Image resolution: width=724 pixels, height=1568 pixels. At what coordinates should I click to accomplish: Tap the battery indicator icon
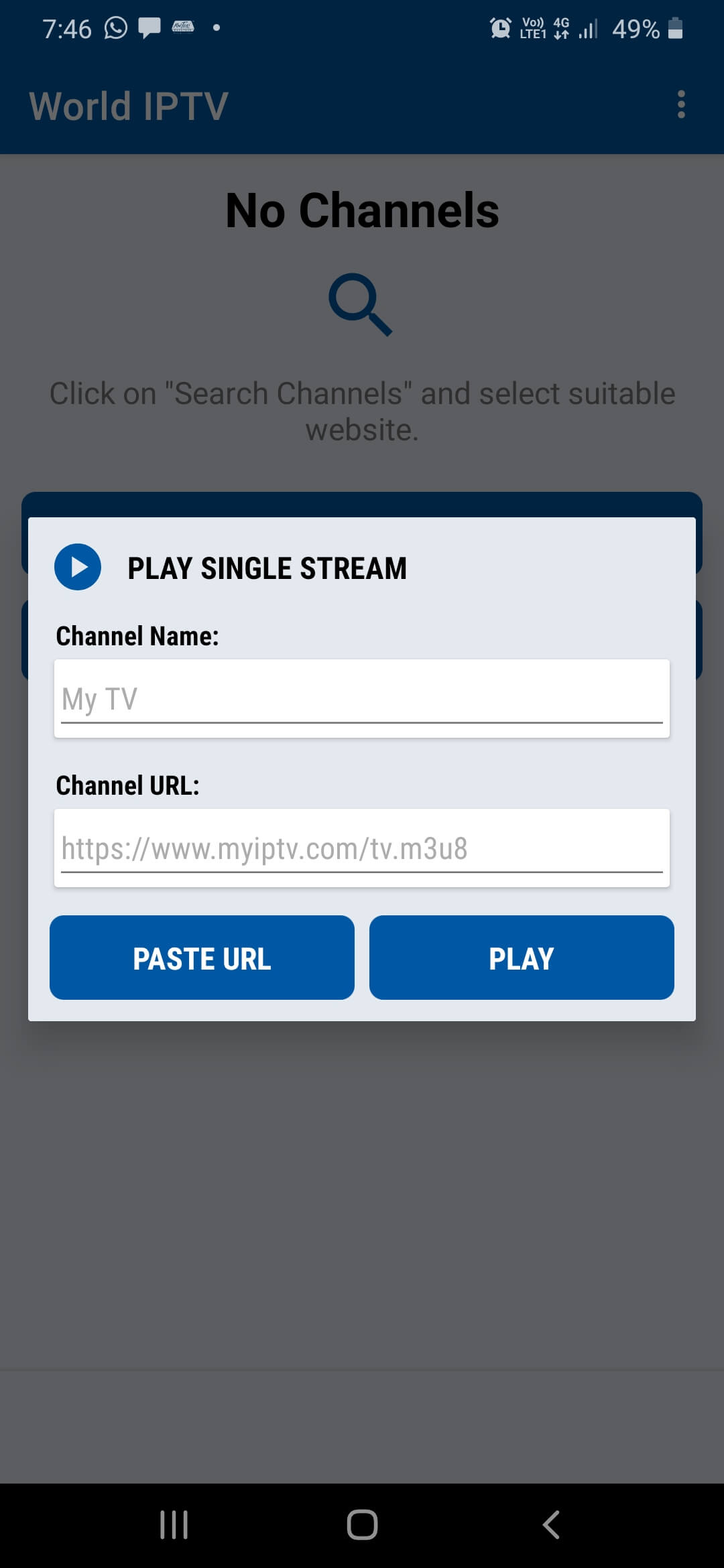click(674, 28)
